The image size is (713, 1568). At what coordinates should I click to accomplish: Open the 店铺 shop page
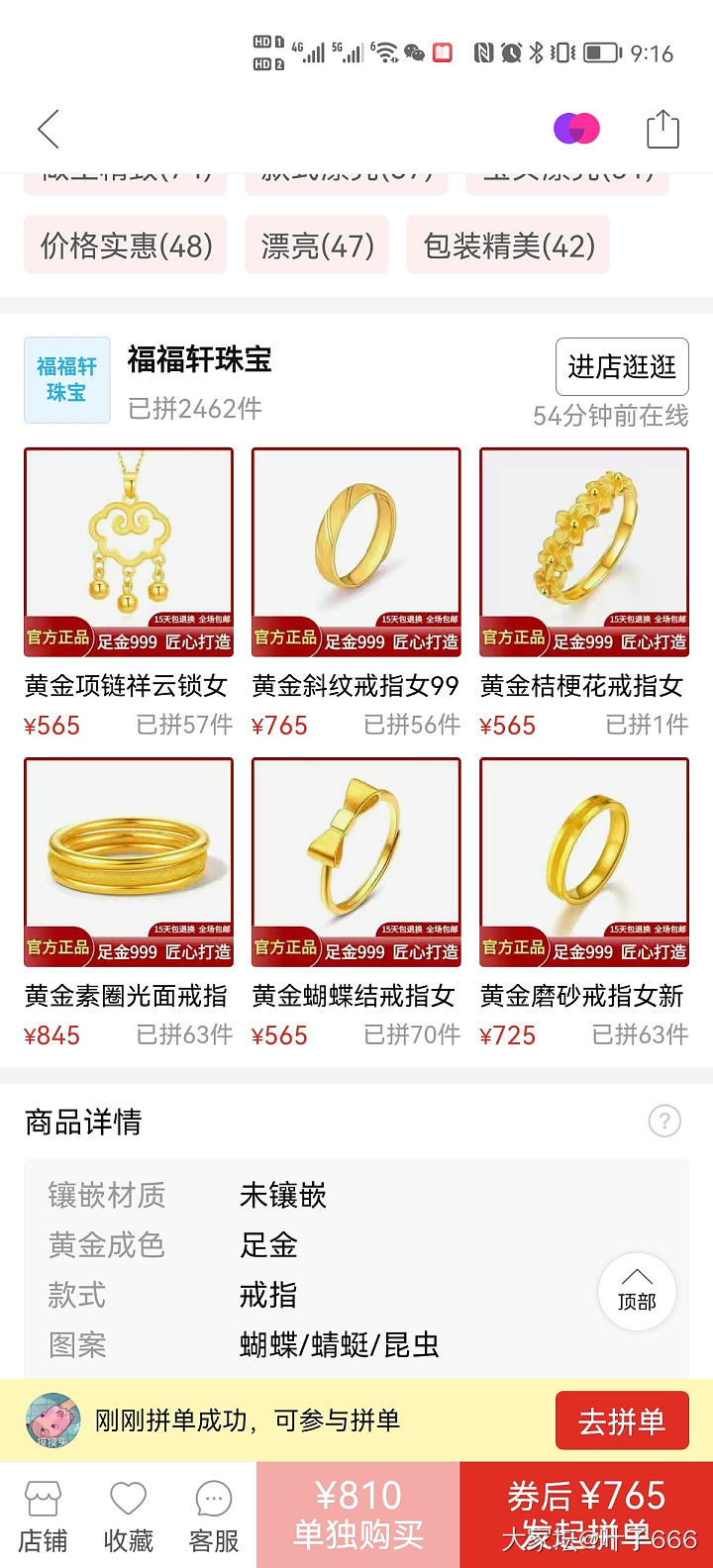click(x=43, y=1516)
